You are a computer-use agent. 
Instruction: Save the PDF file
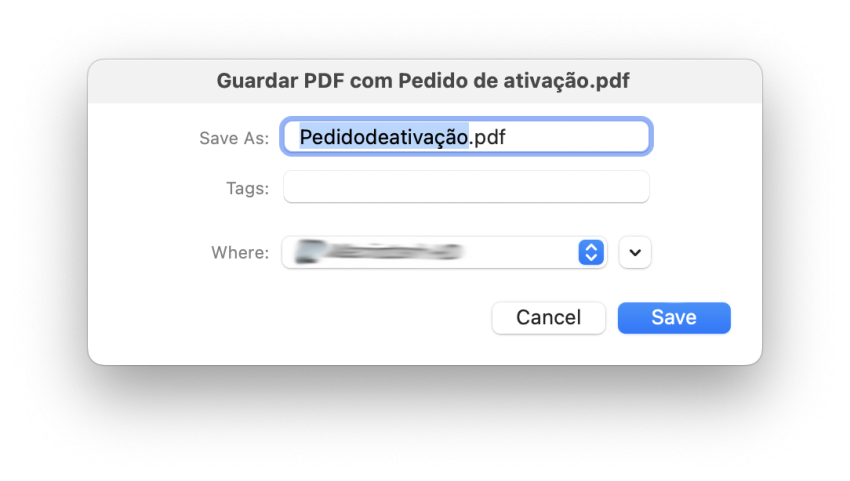[x=674, y=318]
